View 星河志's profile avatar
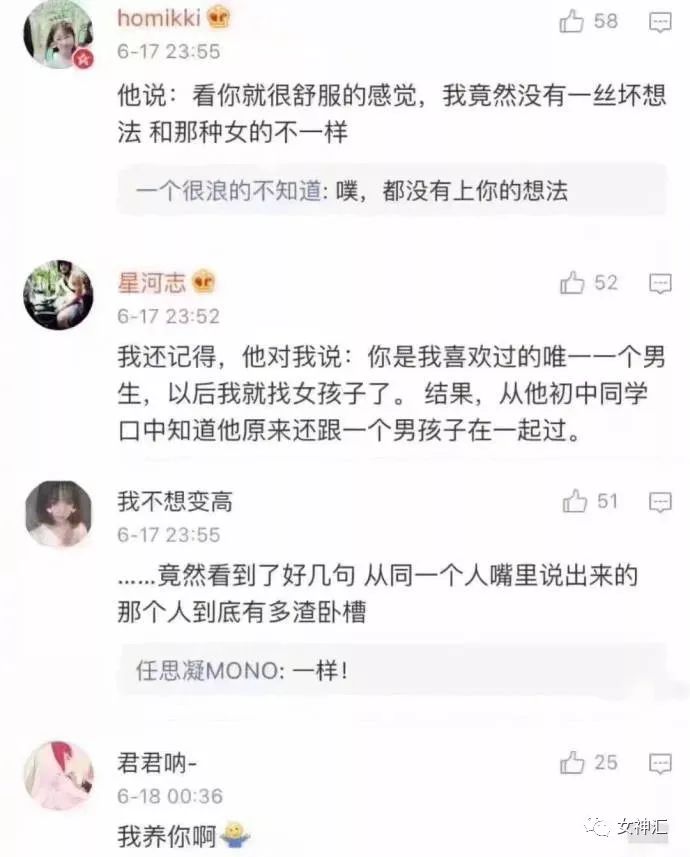Screen dimensions: 690x857 click(58, 295)
